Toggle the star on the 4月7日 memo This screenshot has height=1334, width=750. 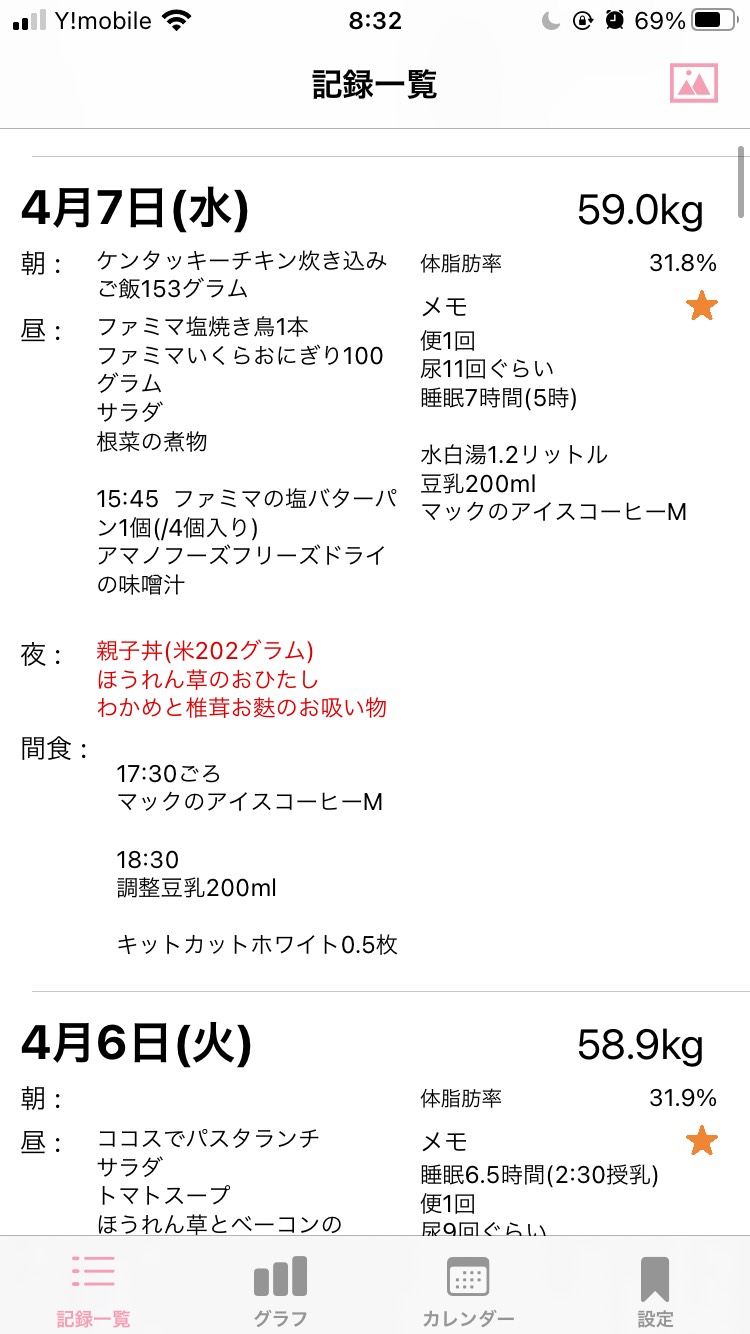pos(702,306)
